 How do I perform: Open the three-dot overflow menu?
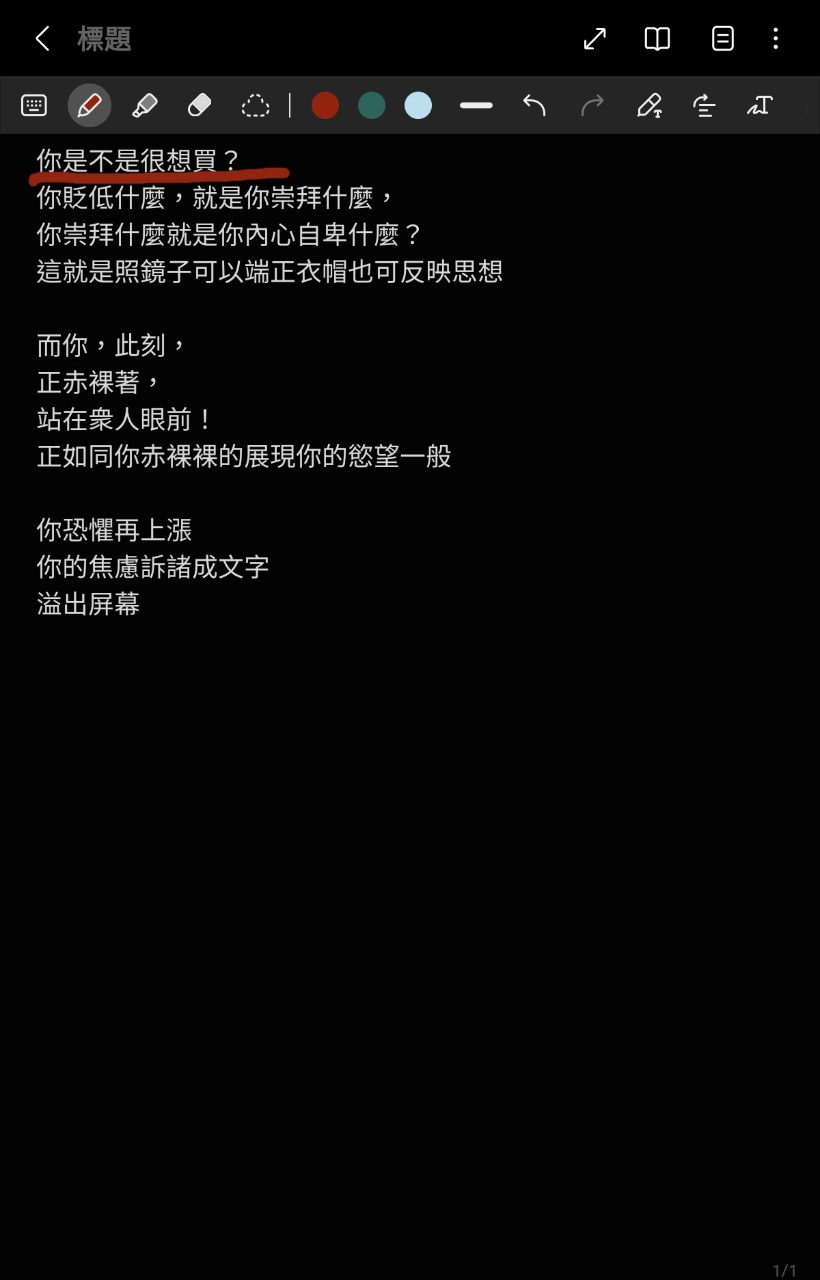[776, 39]
